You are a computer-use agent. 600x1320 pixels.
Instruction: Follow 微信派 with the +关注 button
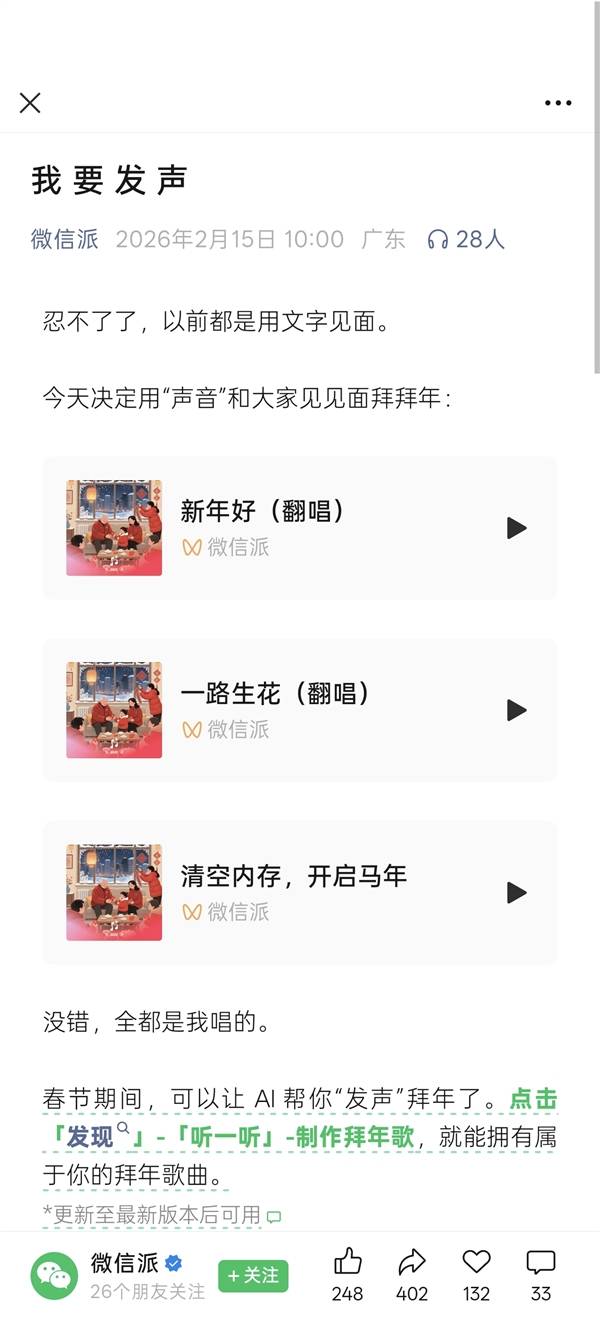(253, 1276)
